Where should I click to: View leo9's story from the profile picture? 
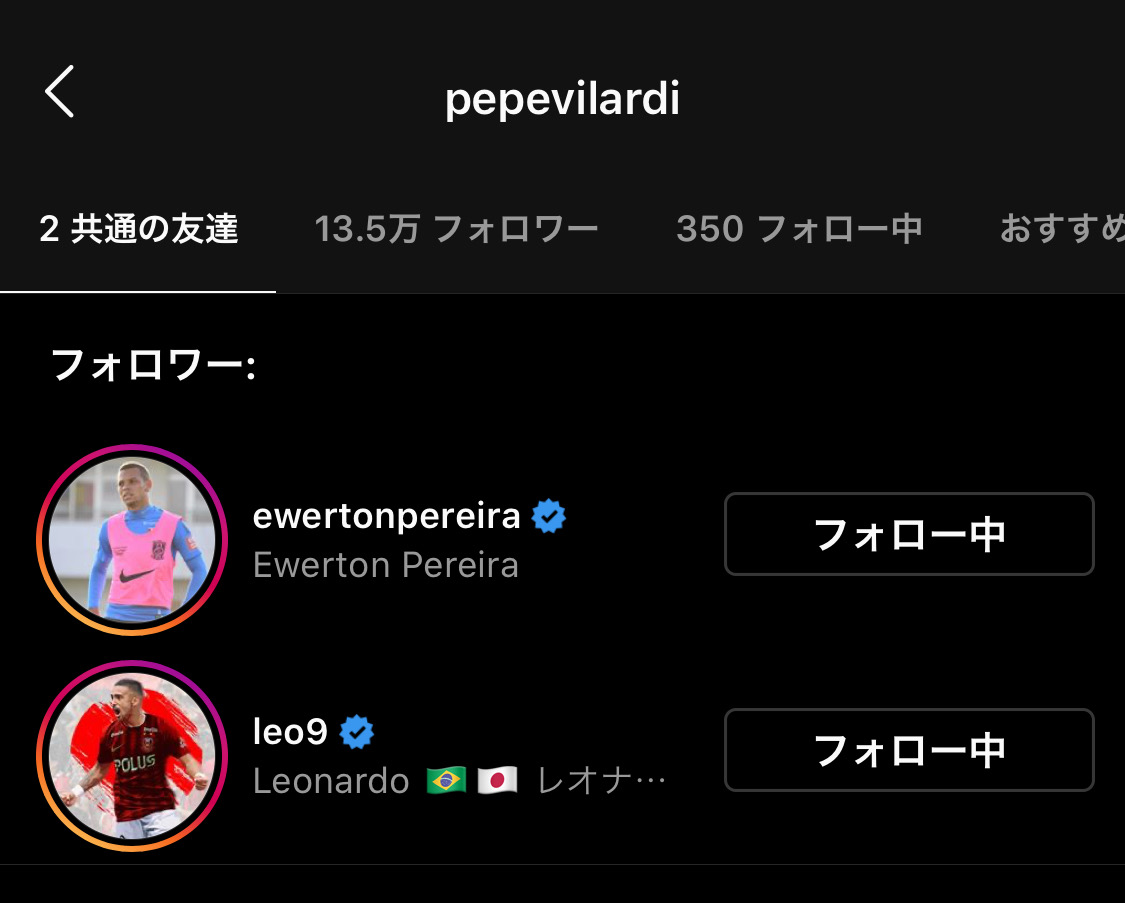[x=132, y=756]
